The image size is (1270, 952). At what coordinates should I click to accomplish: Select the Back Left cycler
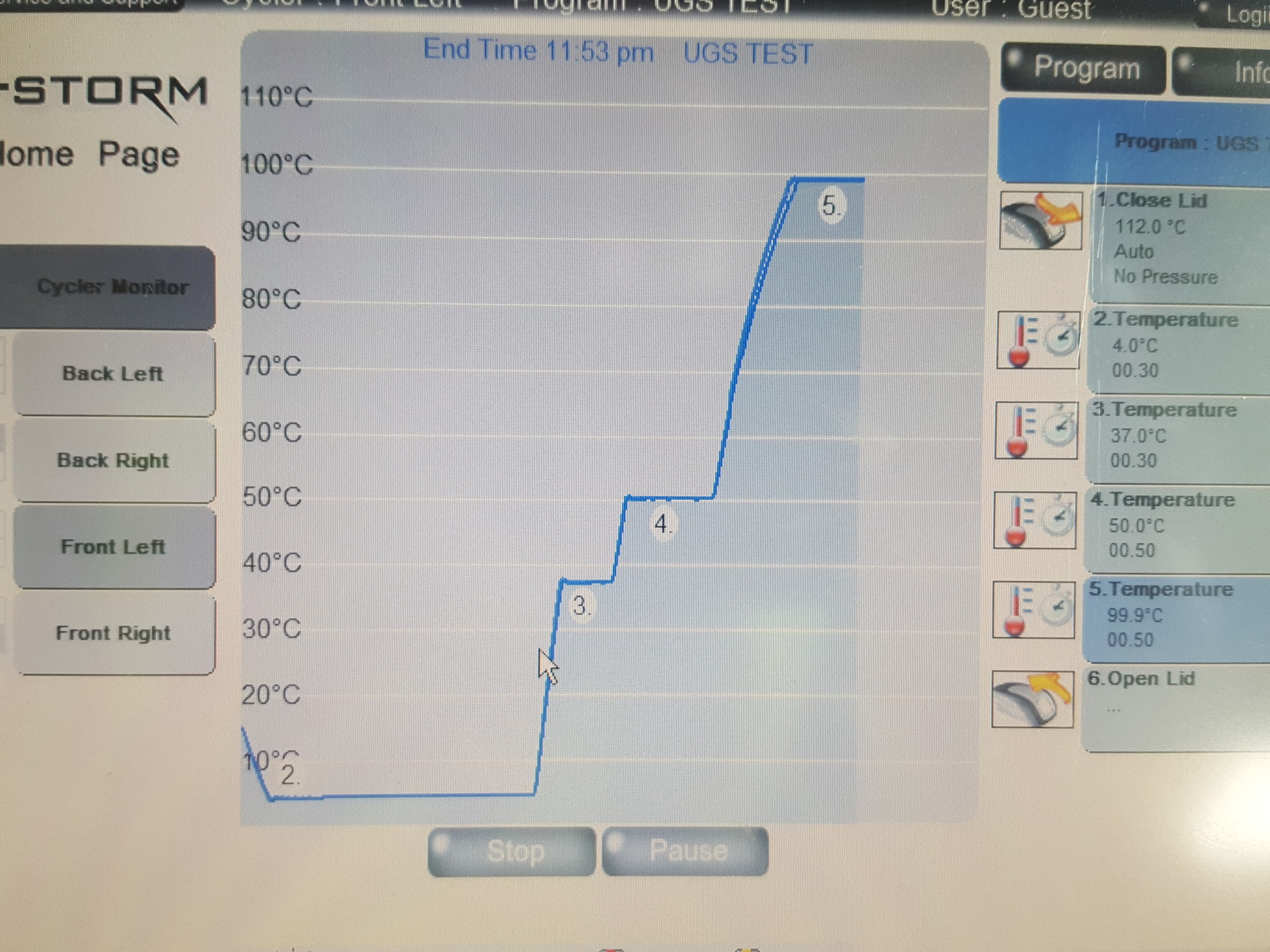pos(113,374)
